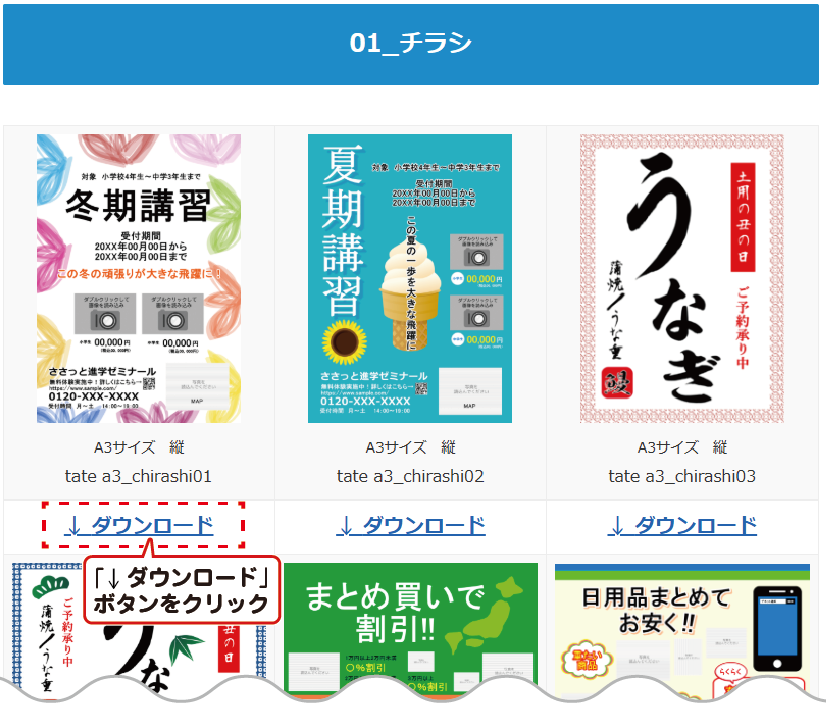
Task: Download the tate a3_chirashi02 flyer
Action: pos(411,526)
